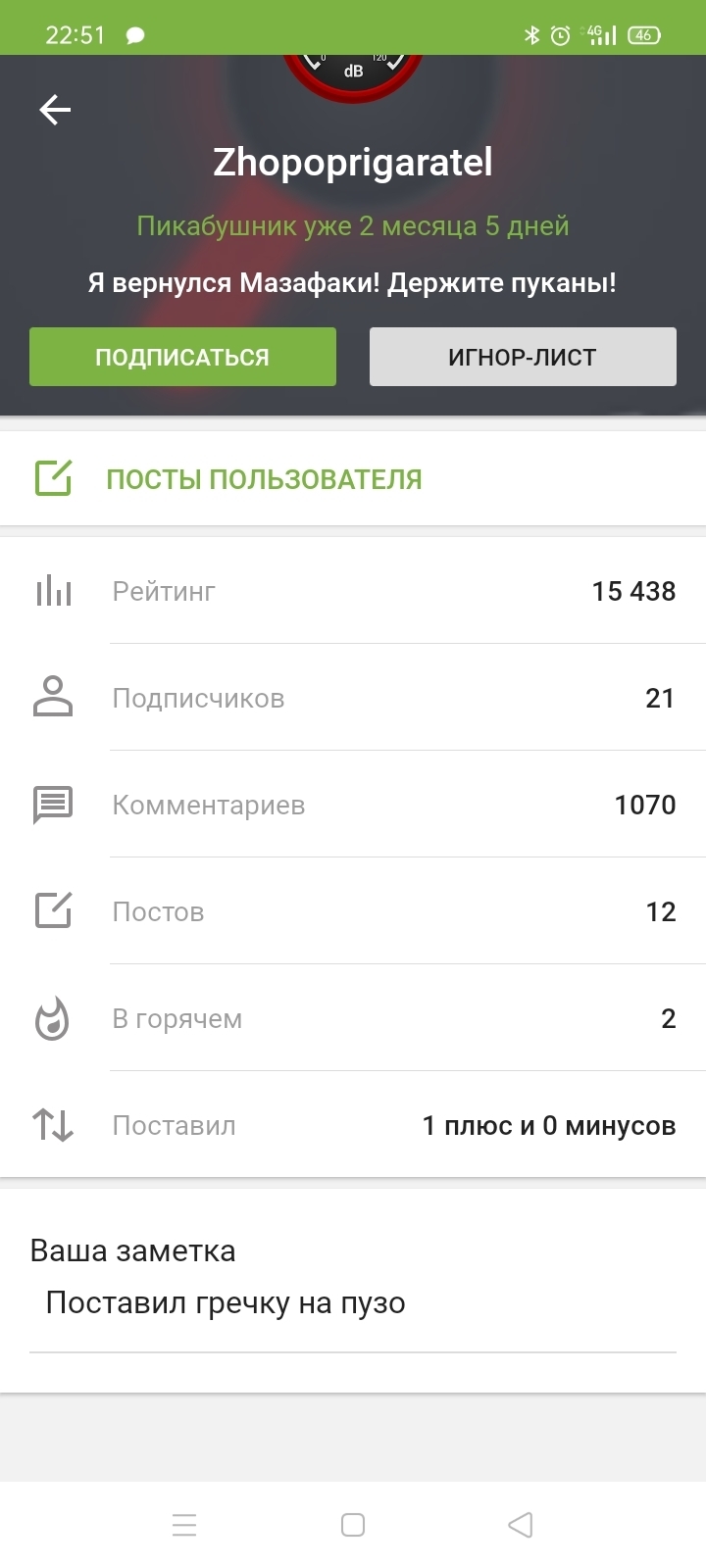Add user to ИГНОР-ЛИСТ
Screen dimensions: 706x1568
pyautogui.click(x=523, y=357)
